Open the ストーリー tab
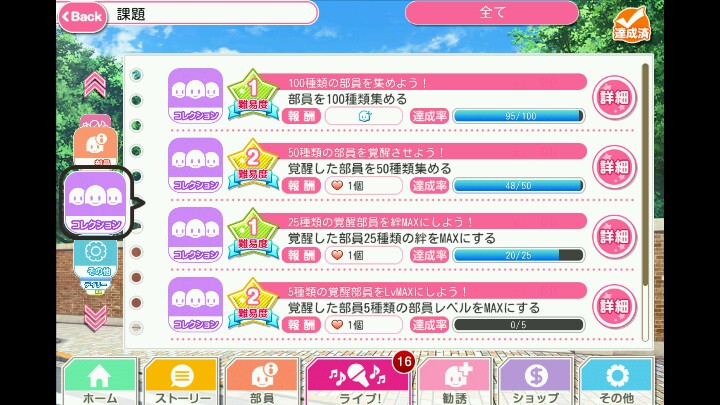 pos(179,382)
